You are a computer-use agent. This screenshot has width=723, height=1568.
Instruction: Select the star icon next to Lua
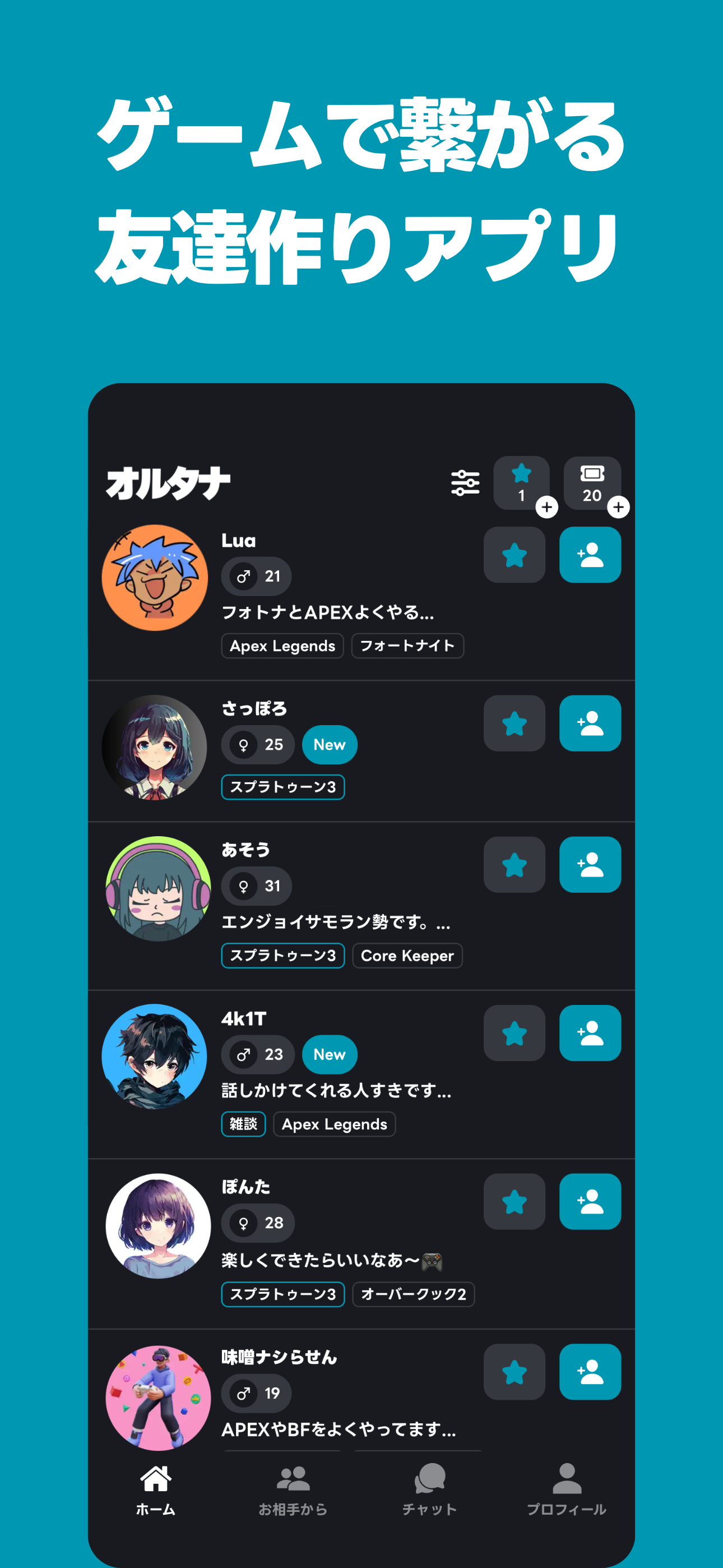515,555
